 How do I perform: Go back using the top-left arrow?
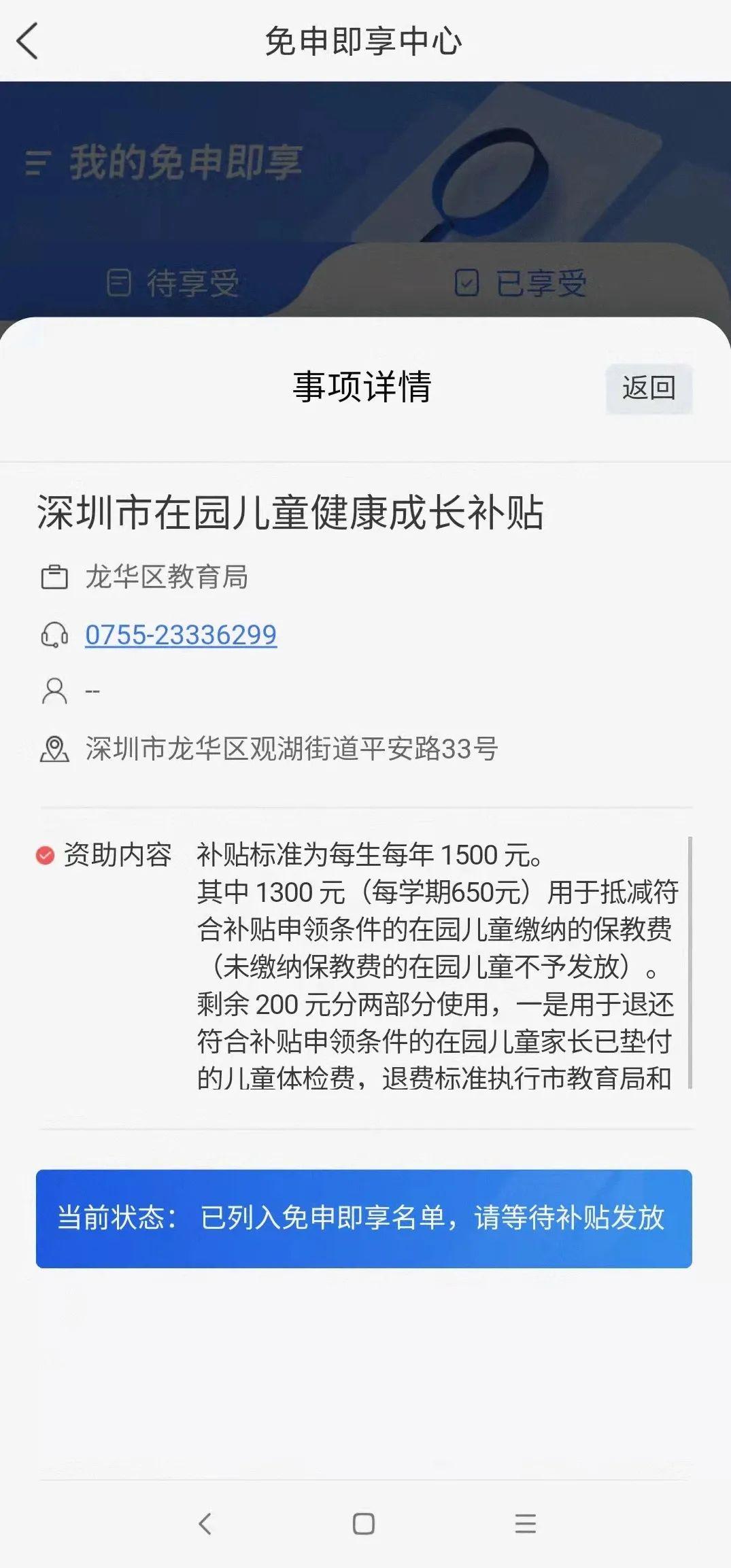click(x=27, y=41)
